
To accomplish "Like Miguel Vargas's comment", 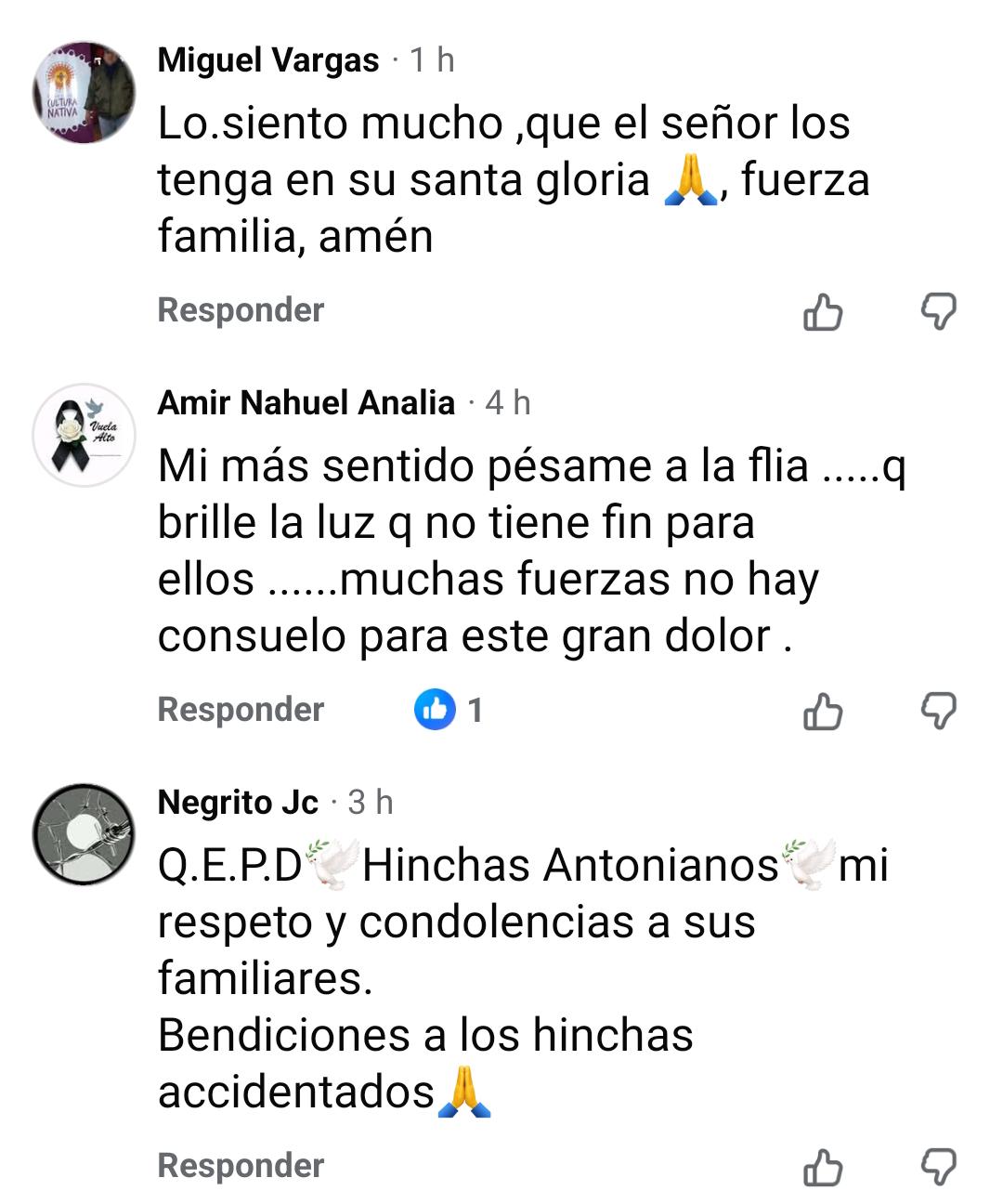I will [x=823, y=312].
